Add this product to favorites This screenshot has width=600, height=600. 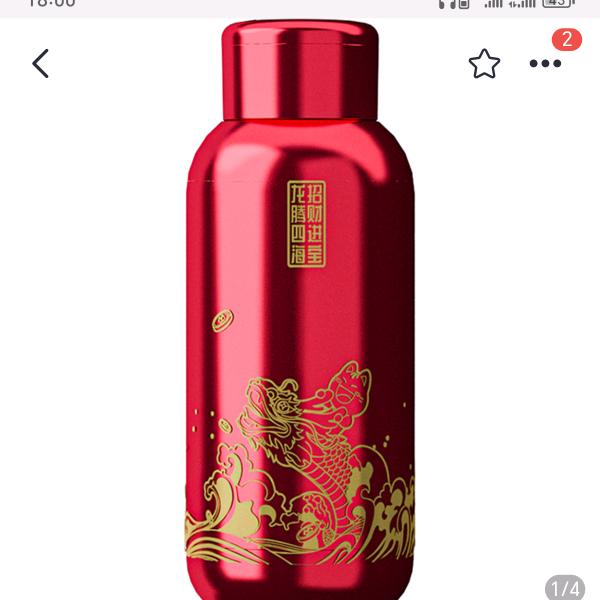pyautogui.click(x=484, y=64)
